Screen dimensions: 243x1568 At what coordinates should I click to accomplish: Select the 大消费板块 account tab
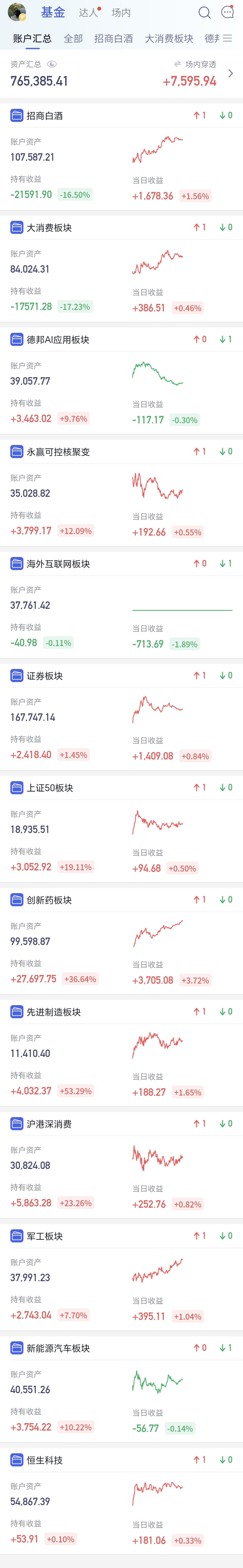169,38
